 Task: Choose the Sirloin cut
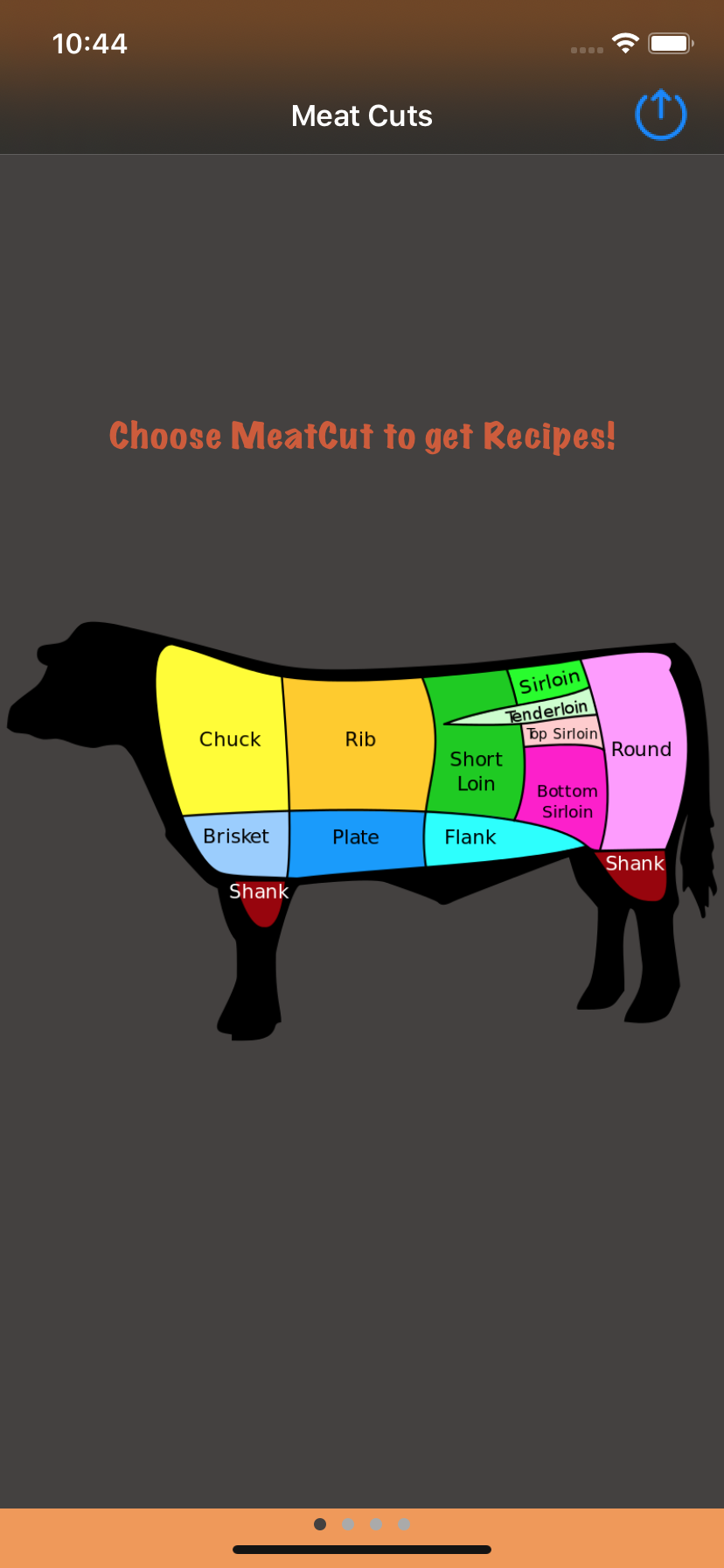pyautogui.click(x=549, y=680)
